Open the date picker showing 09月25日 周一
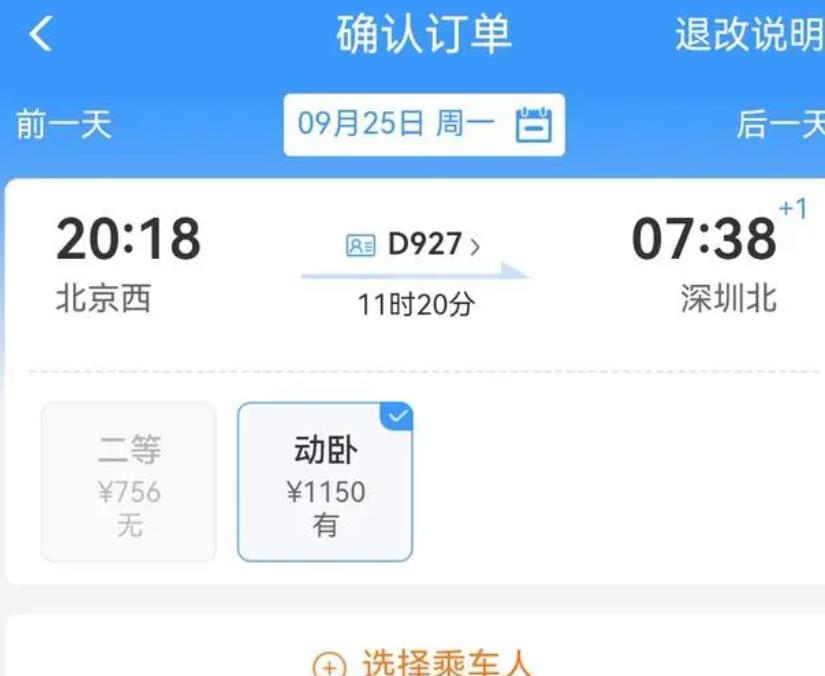The height and width of the screenshot is (676, 825). tap(424, 125)
